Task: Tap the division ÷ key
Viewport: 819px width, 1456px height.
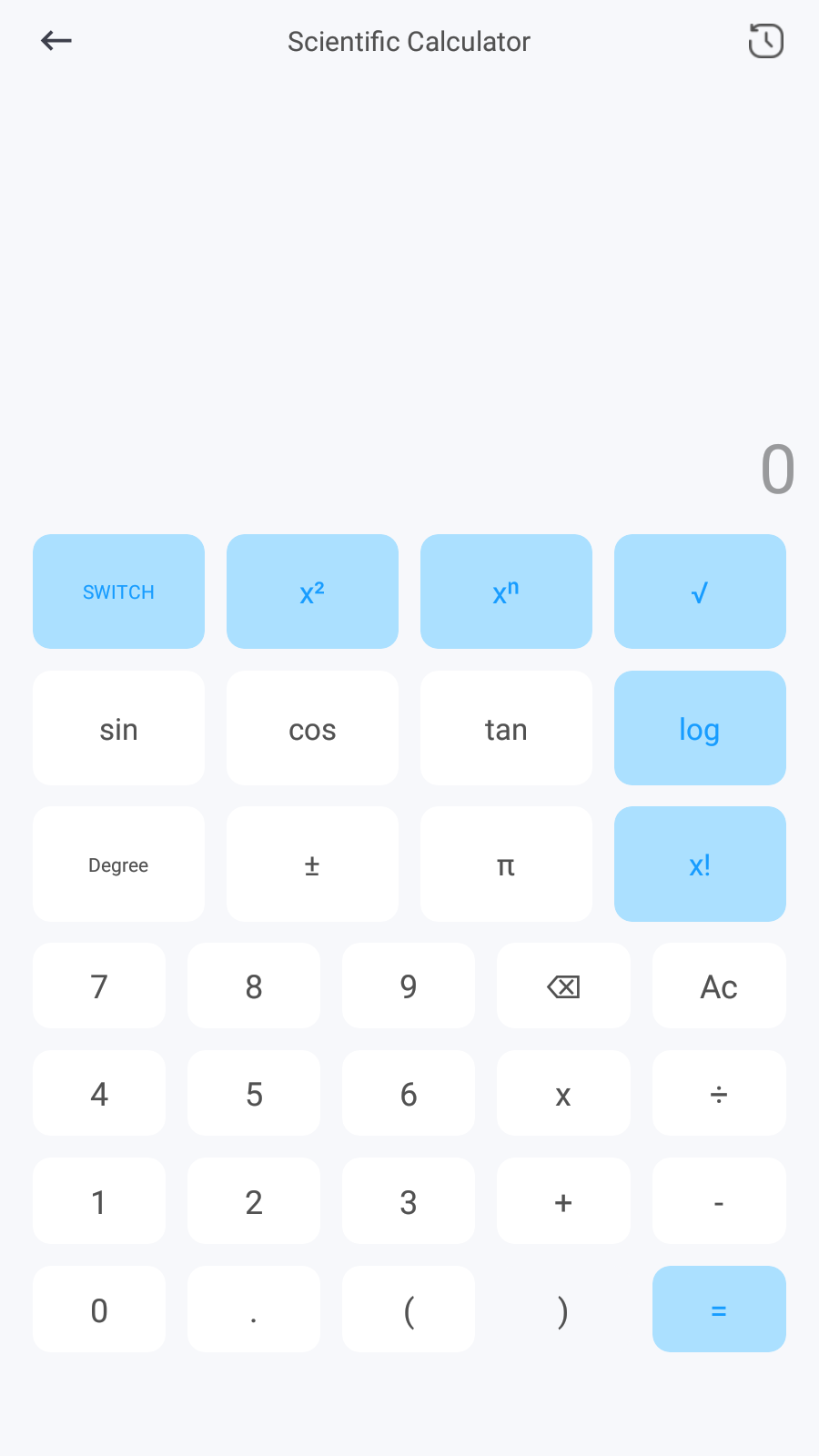Action: [719, 1094]
